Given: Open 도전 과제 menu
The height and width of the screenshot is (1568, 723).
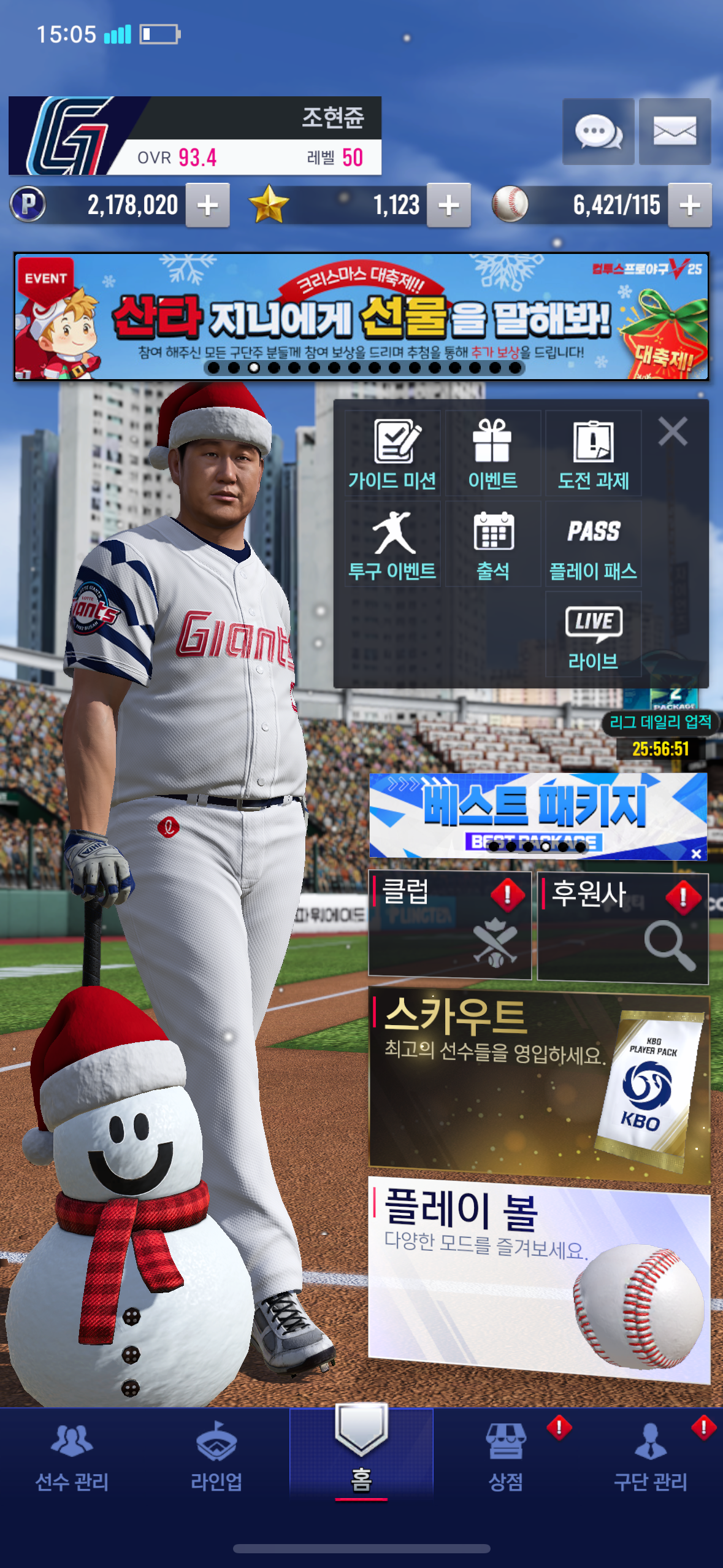Looking at the screenshot, I should pyautogui.click(x=593, y=454).
